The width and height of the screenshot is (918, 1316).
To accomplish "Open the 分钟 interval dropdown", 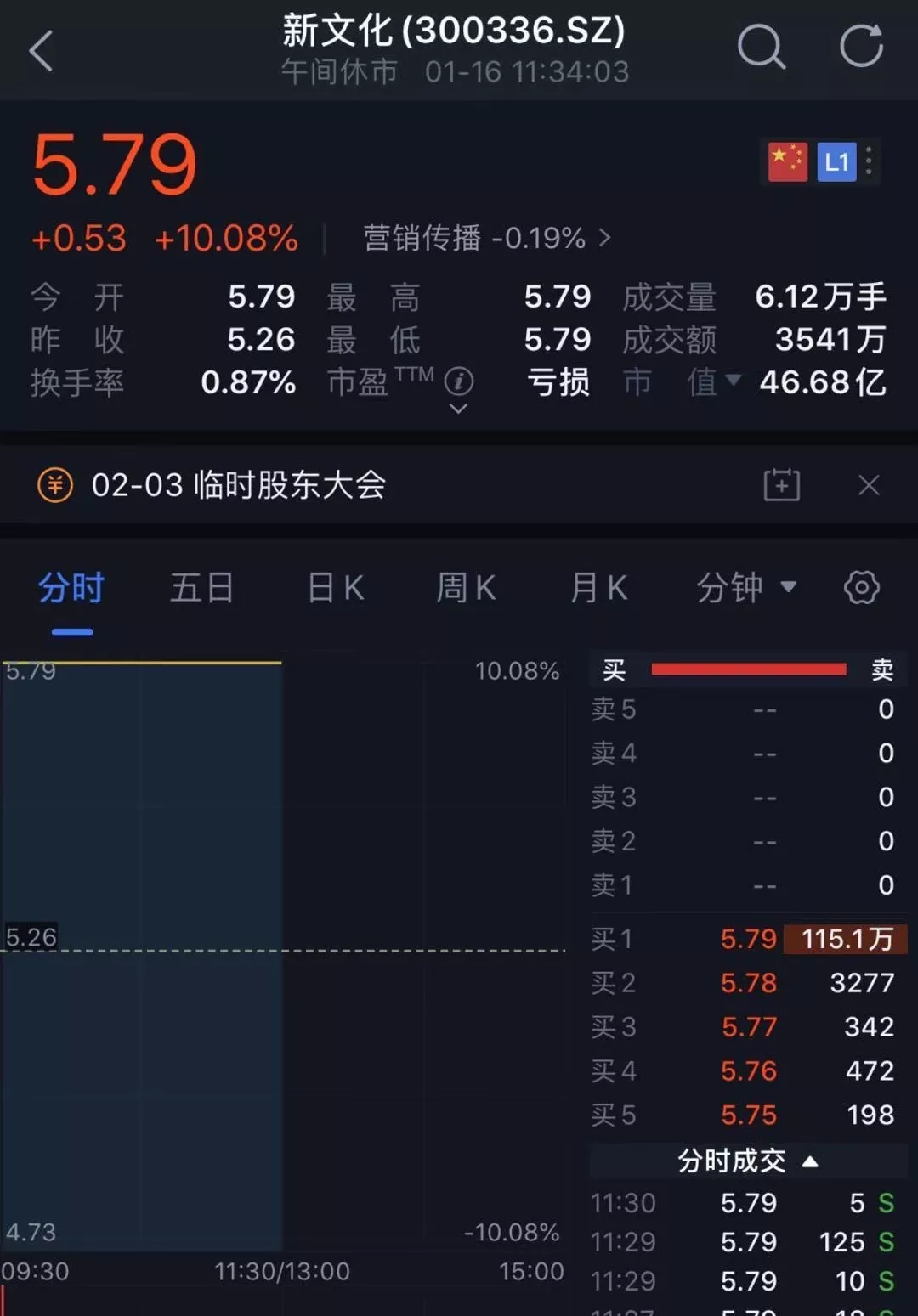I will [745, 588].
